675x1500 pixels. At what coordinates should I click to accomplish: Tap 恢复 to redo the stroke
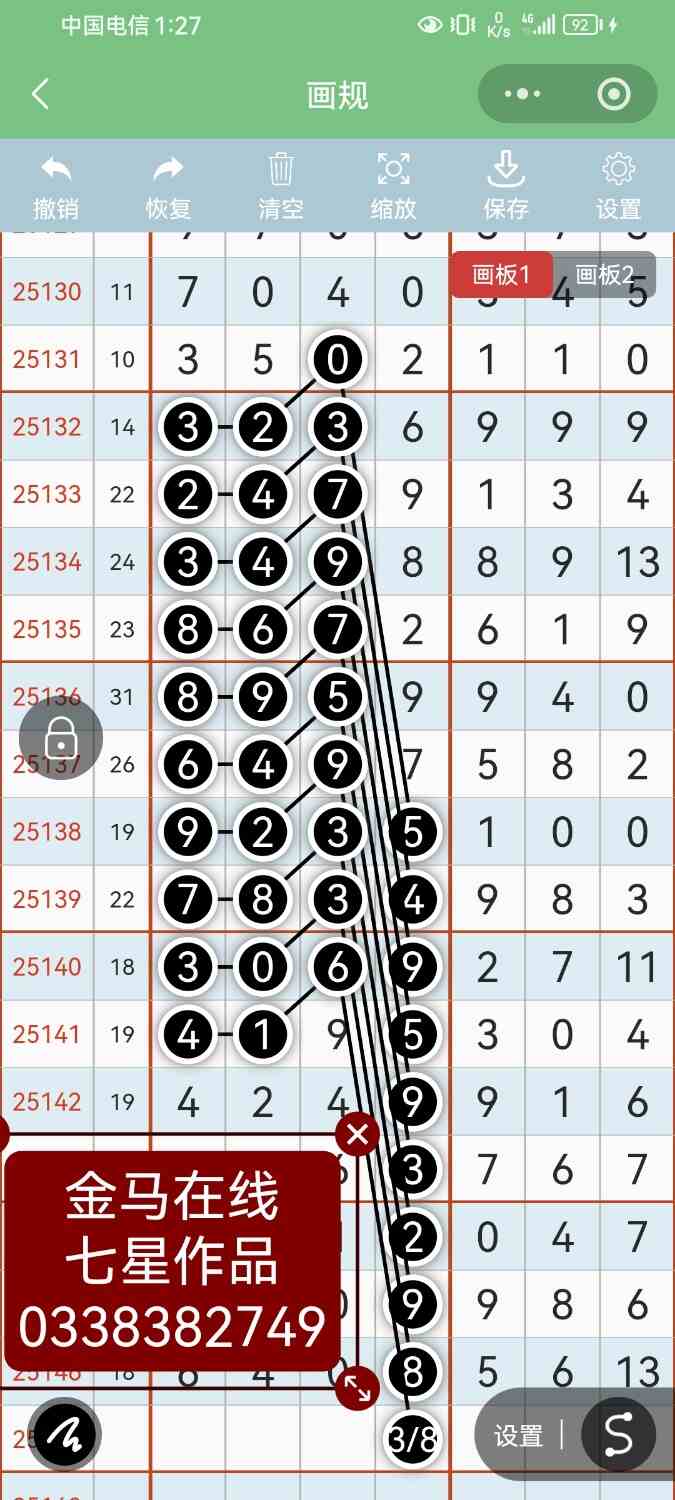point(168,187)
